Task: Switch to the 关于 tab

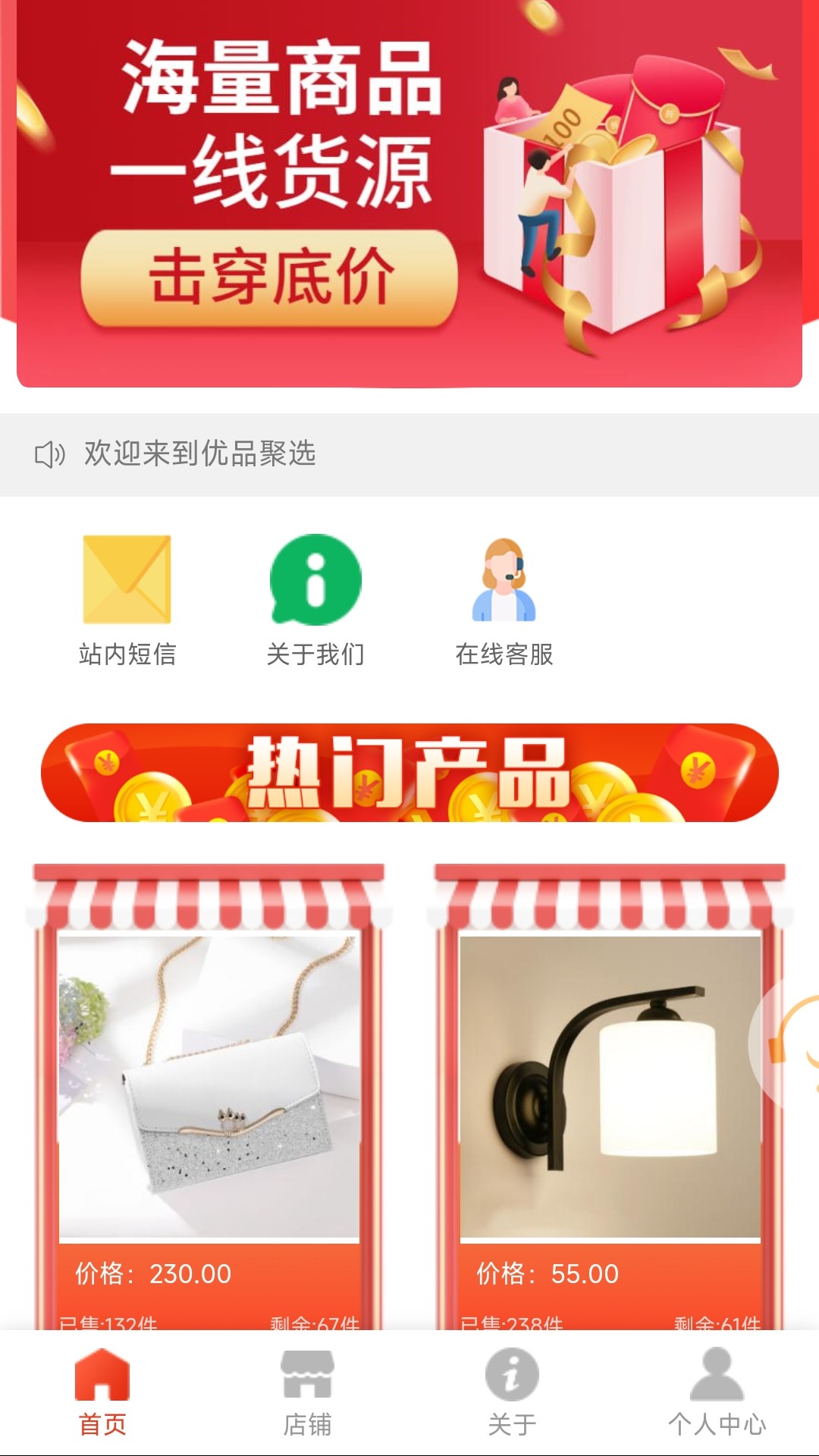Action: [x=512, y=1393]
